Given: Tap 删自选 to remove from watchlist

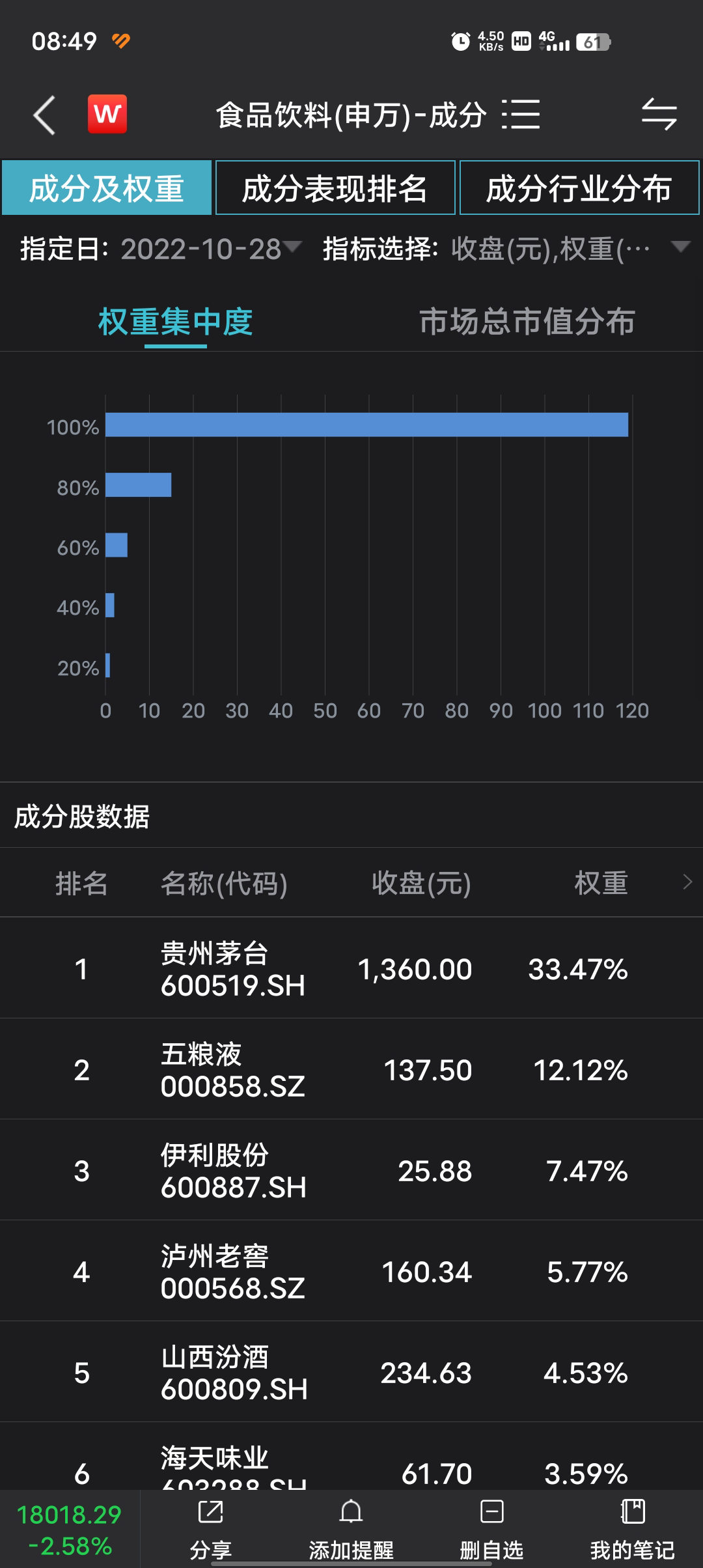Looking at the screenshot, I should (491, 1529).
